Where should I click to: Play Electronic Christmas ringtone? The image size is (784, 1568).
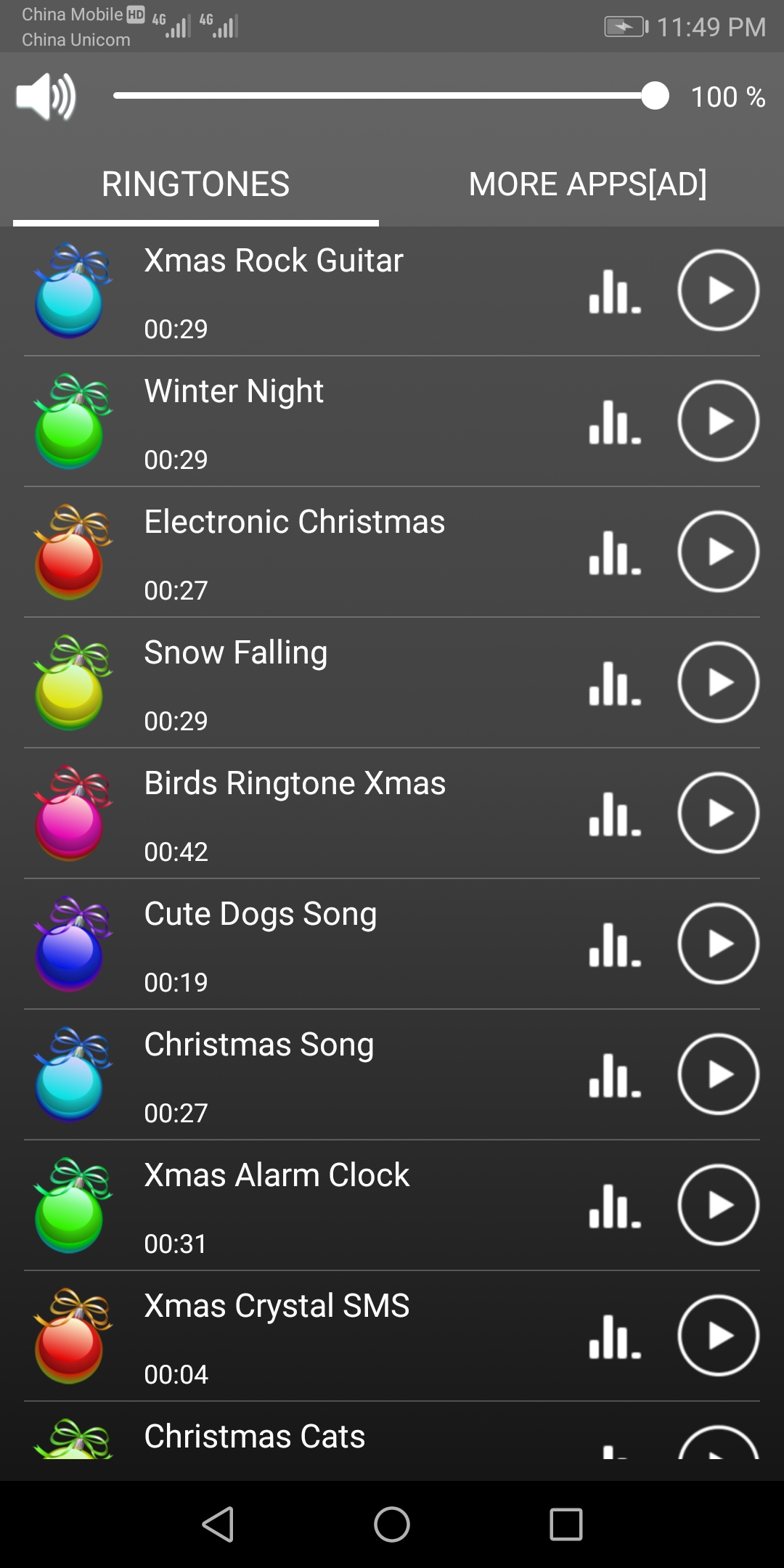(718, 552)
